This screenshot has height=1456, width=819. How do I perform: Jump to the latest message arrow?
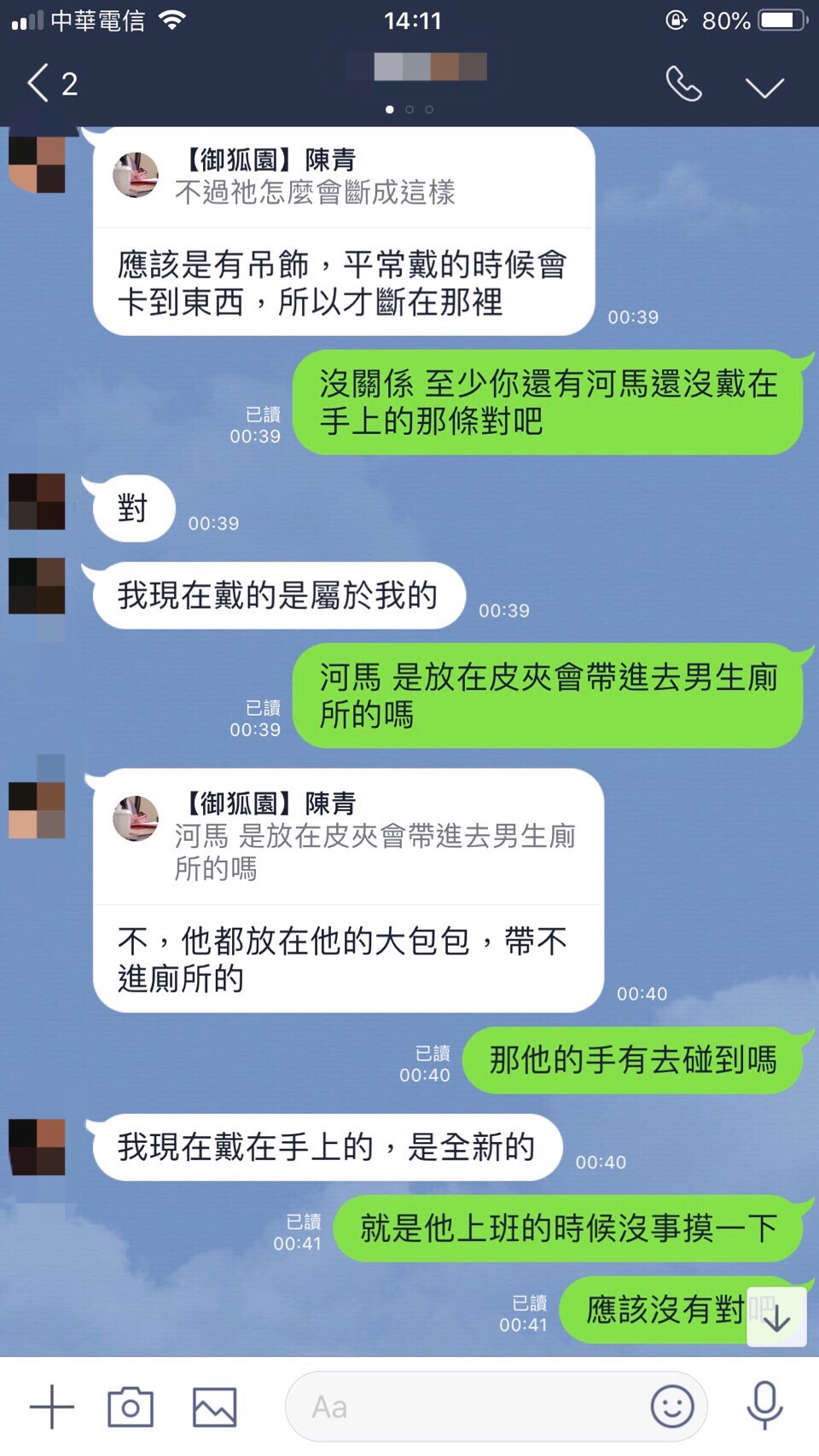point(776,1318)
